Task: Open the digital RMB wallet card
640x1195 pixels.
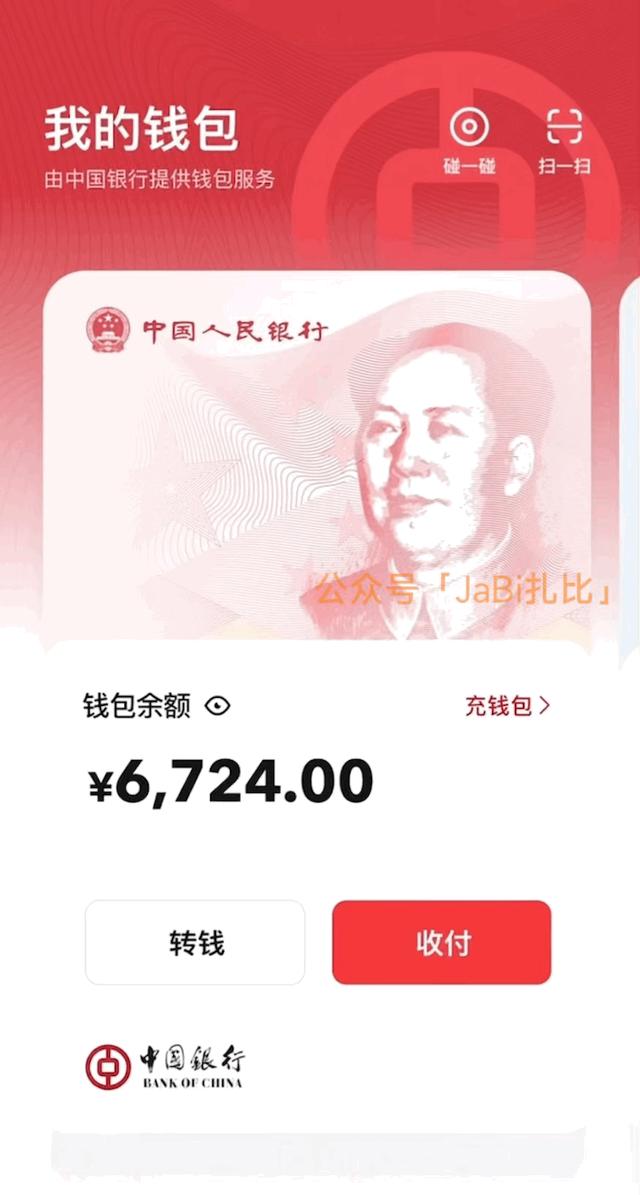Action: pyautogui.click(x=317, y=457)
